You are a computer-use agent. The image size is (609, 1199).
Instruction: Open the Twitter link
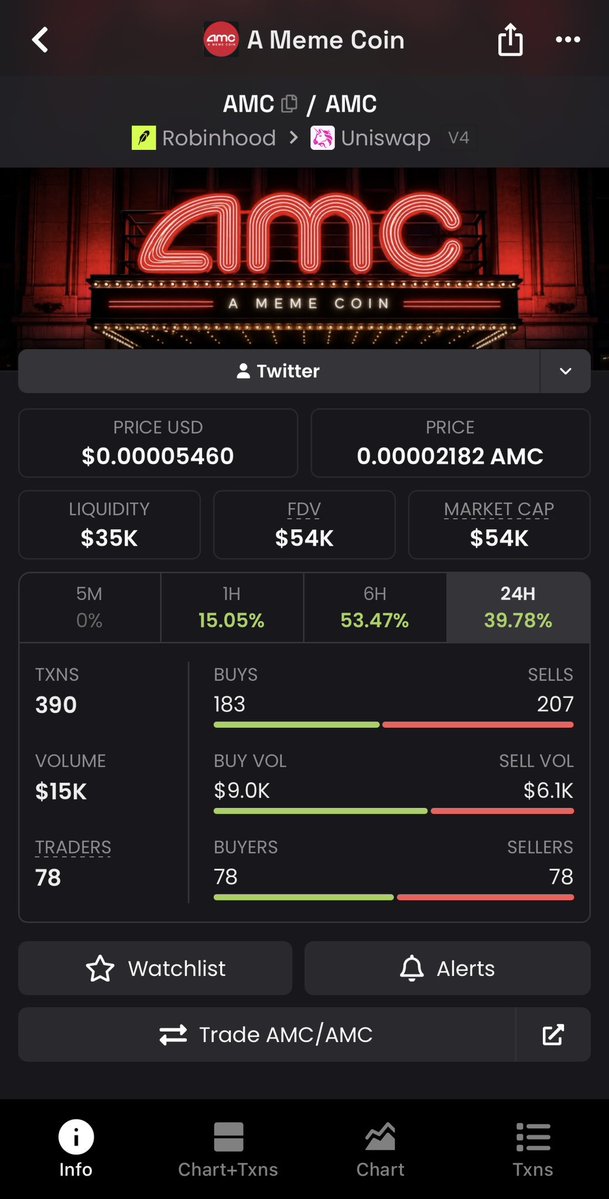tap(278, 371)
